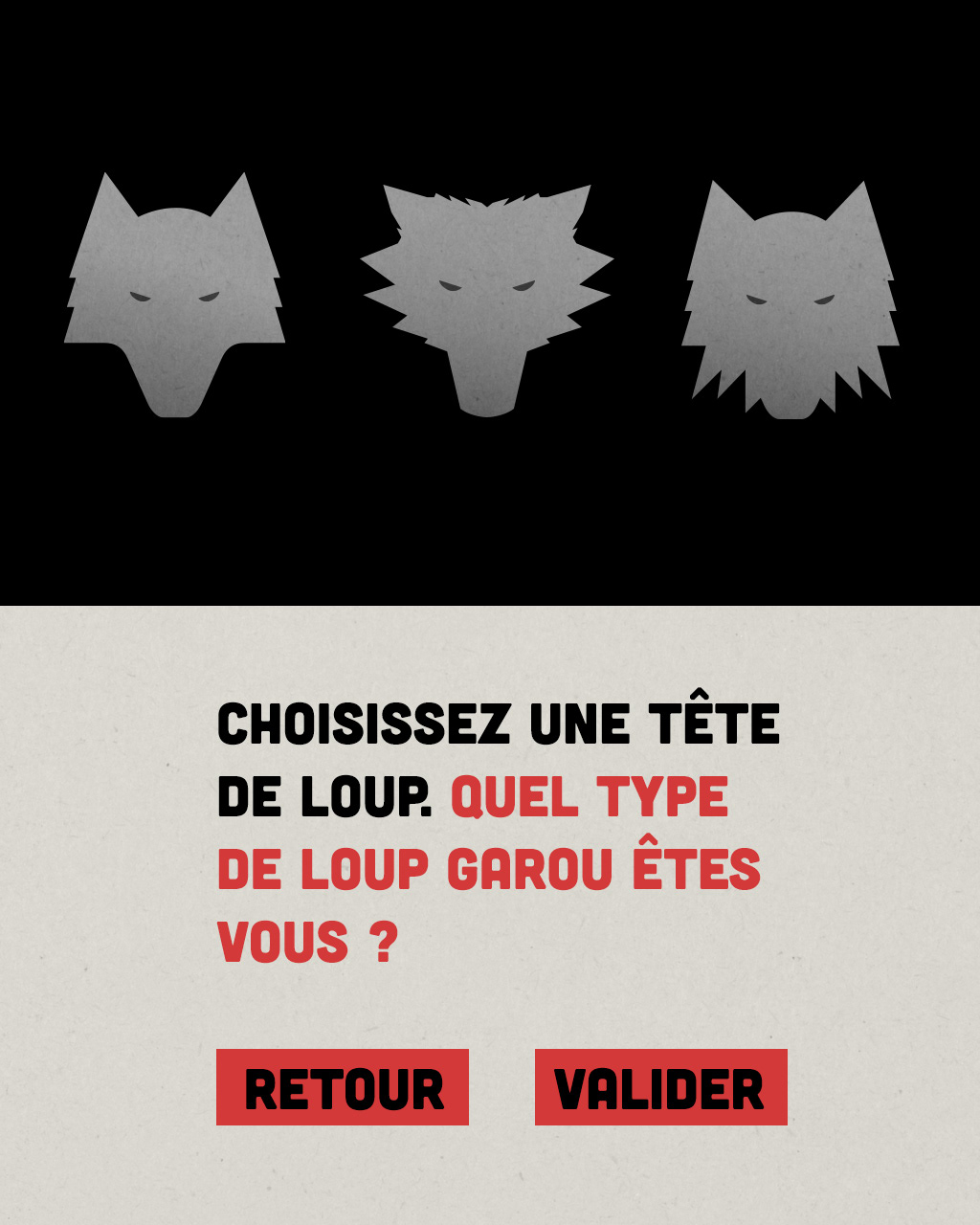Select the smooth-faced wolf head on the left

[x=175, y=297]
